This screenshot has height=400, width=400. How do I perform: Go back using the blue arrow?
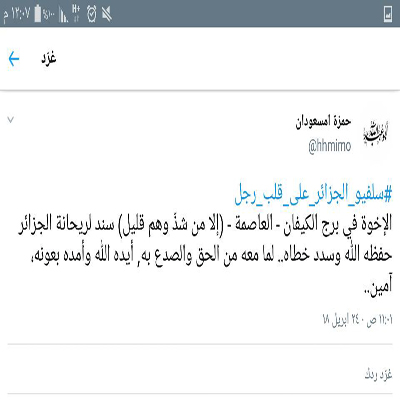pyautogui.click(x=14, y=59)
